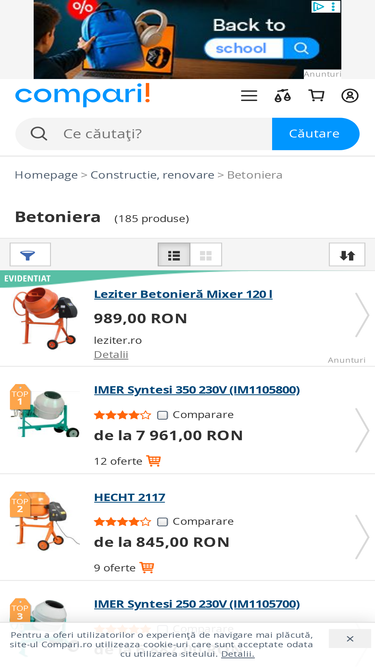The width and height of the screenshot is (375, 667).
Task: Open IMER Syntesi 350 230V product
Action: tap(197, 390)
